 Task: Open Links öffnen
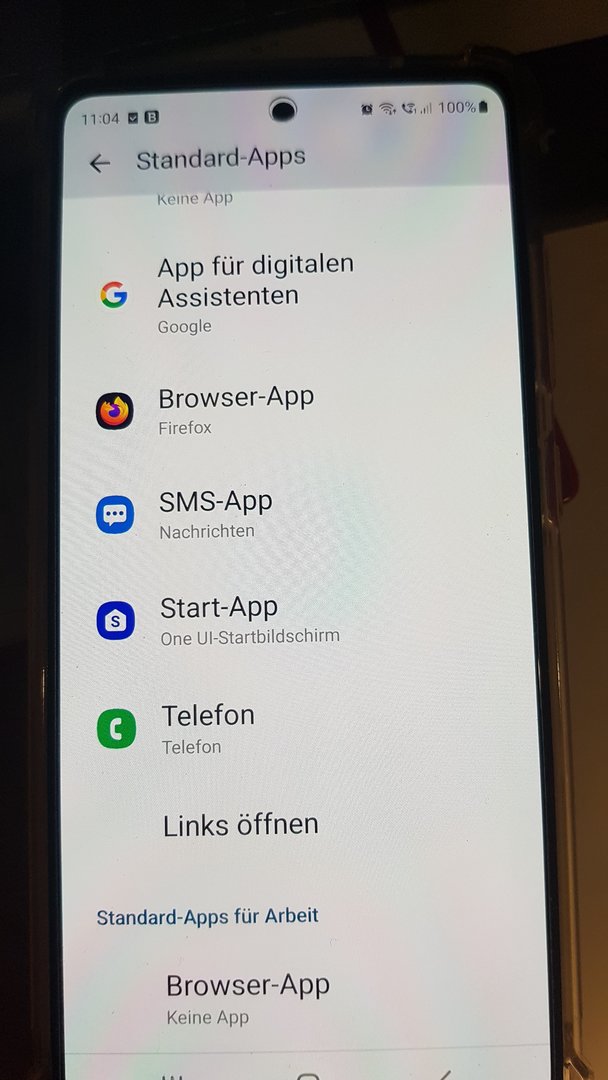click(241, 825)
